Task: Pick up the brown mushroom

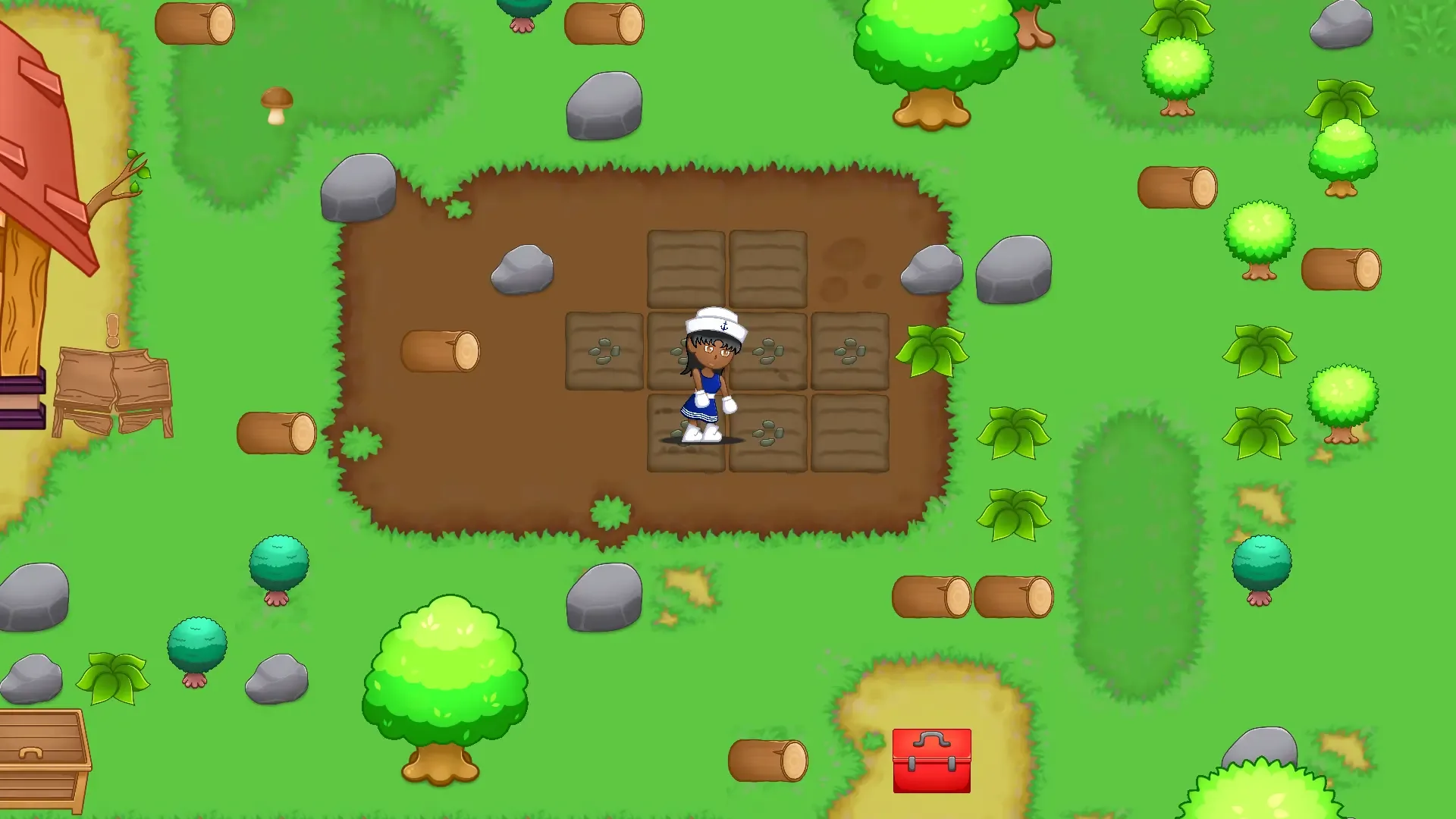Action: click(277, 105)
